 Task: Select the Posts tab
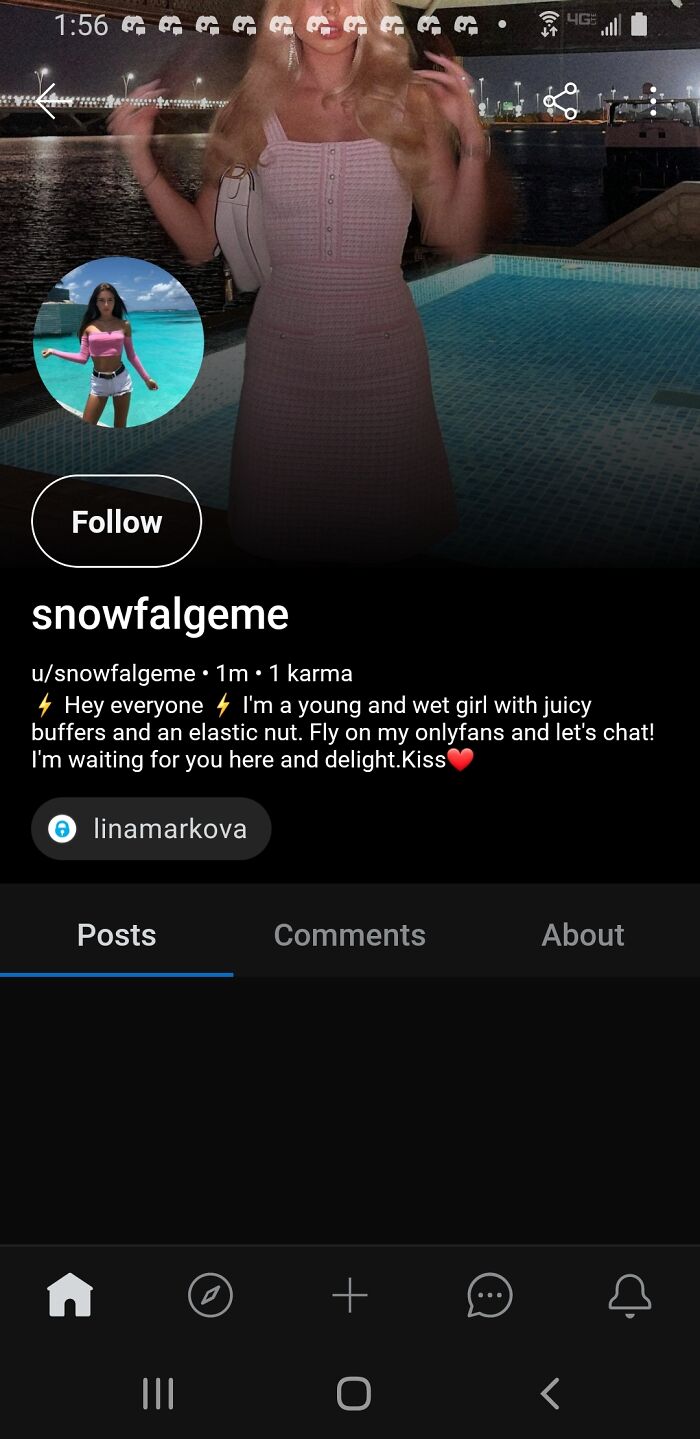click(117, 935)
